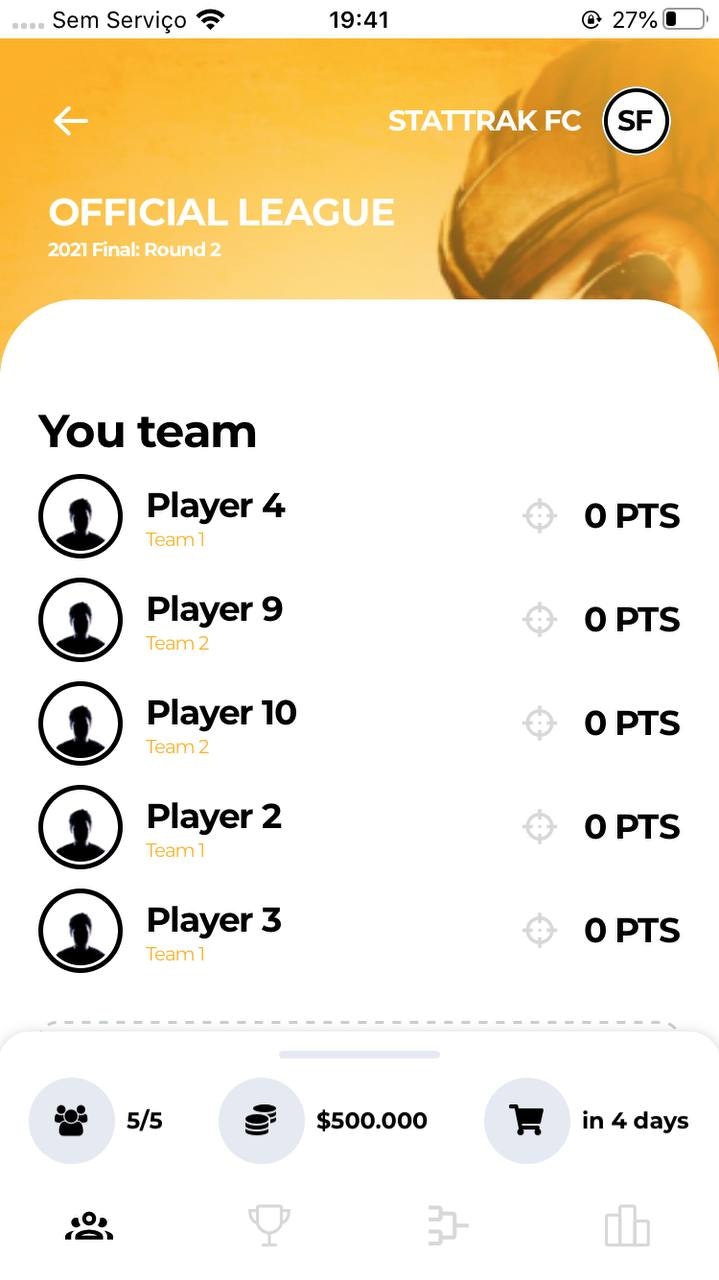The width and height of the screenshot is (719, 1280).
Task: View Player 10's row
Action: 221,724
